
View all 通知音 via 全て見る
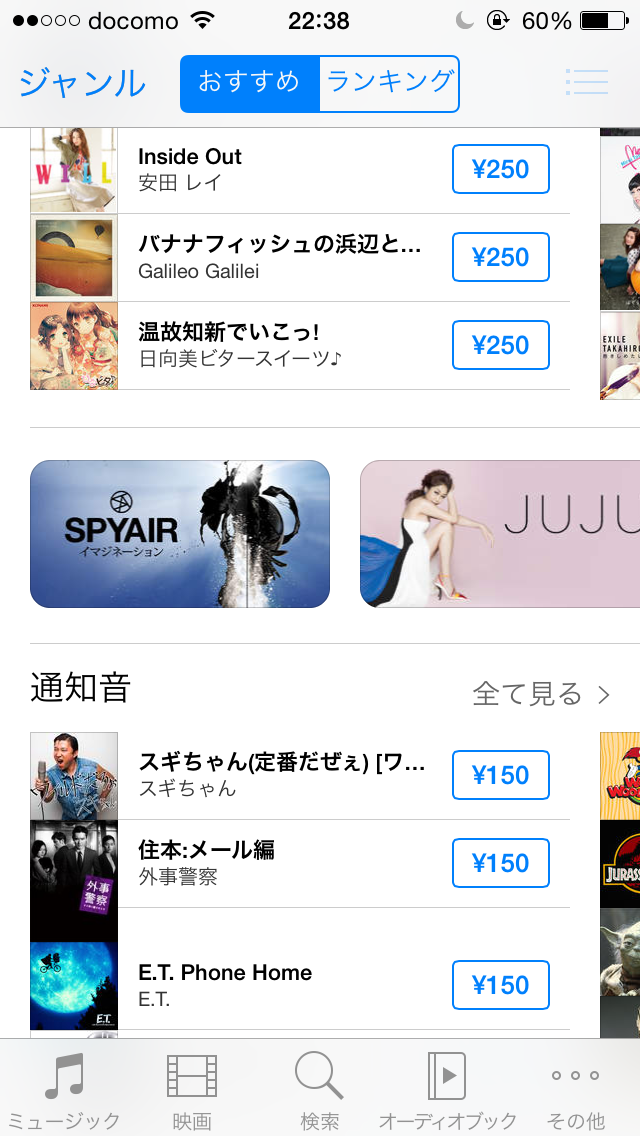[x=541, y=693]
